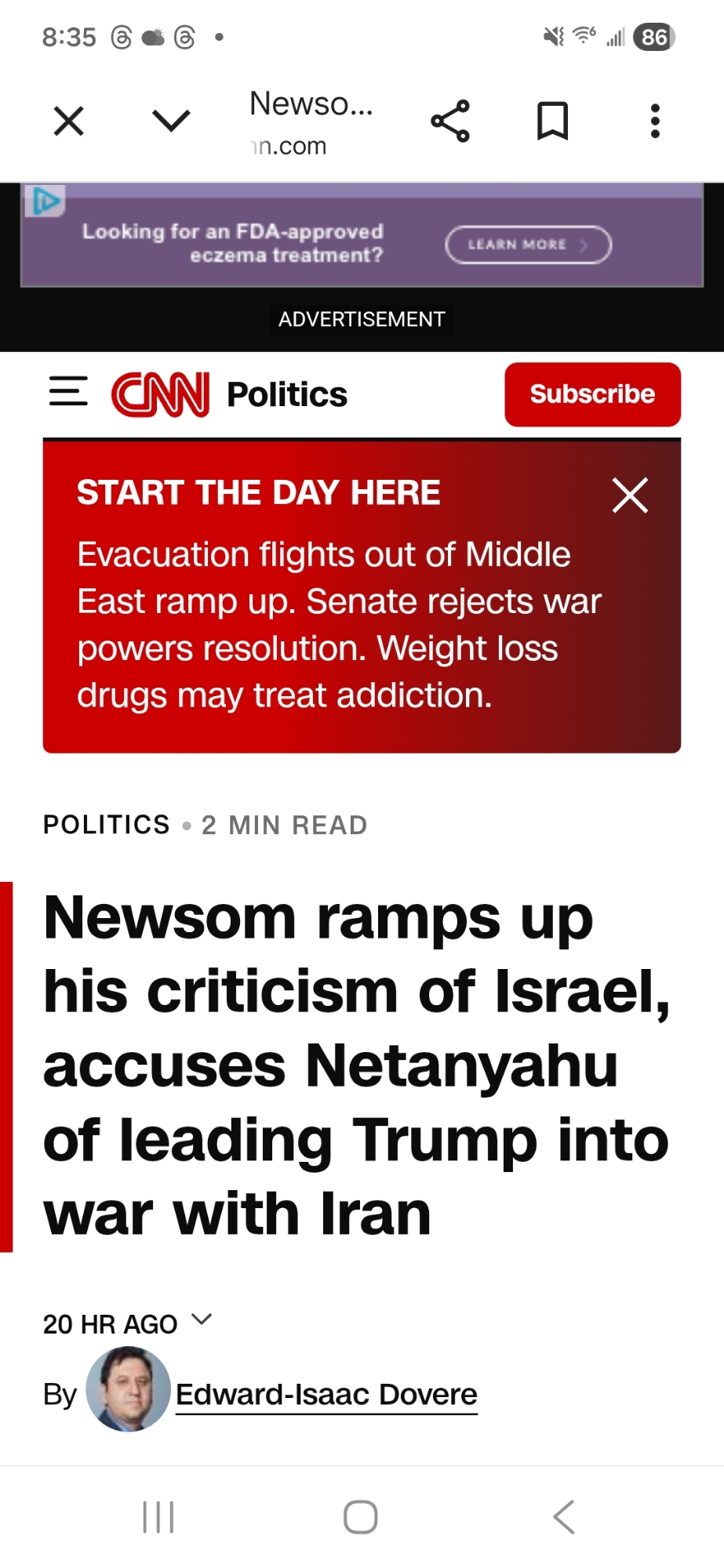Open the CNN hamburger menu
Image resolution: width=724 pixels, height=1568 pixels.
click(x=68, y=390)
